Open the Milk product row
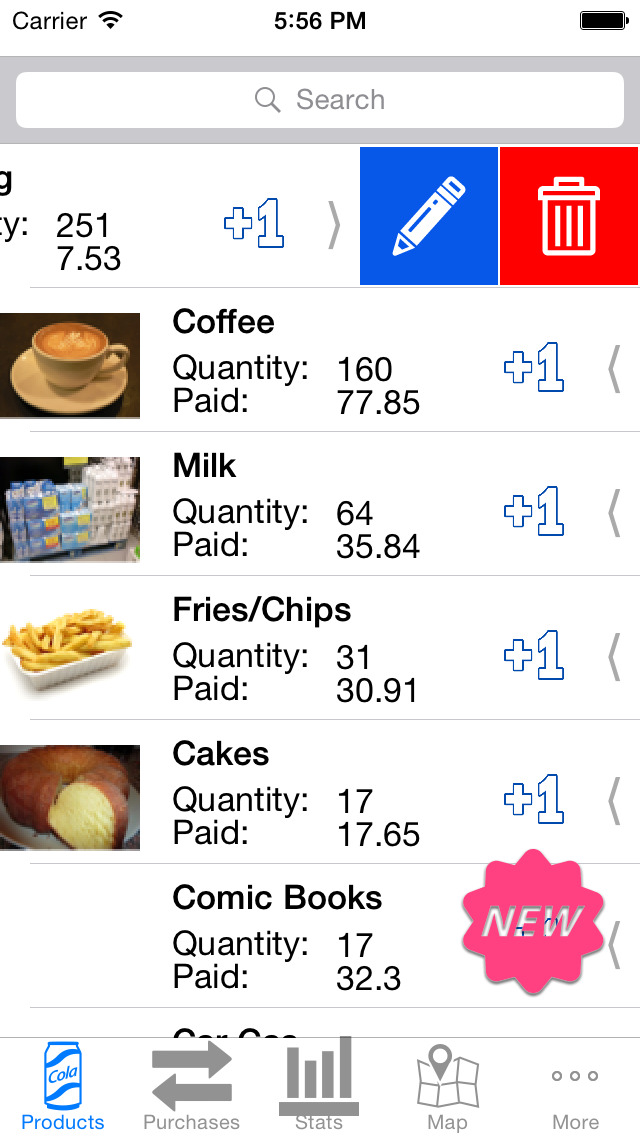 300,506
